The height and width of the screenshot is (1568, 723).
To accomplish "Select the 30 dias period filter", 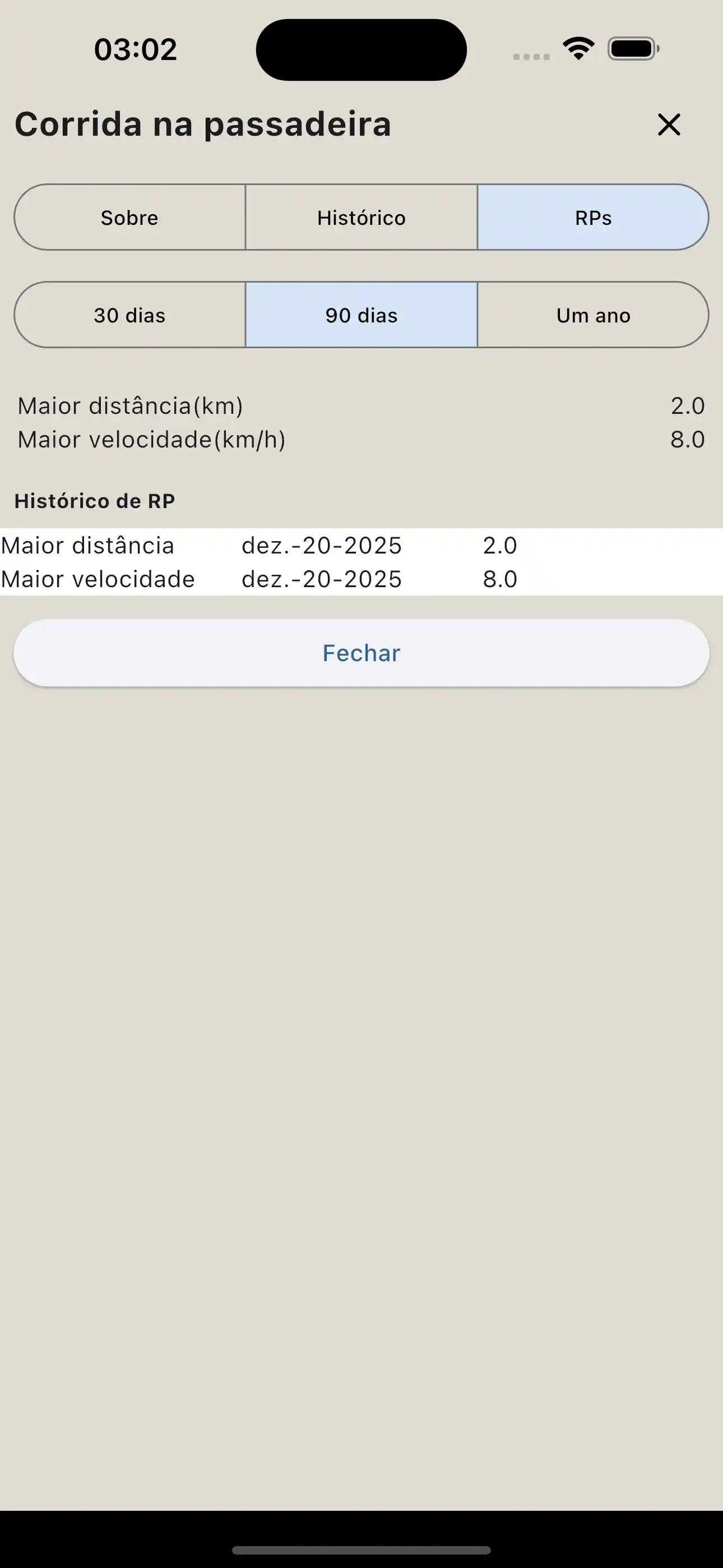I will 128,315.
